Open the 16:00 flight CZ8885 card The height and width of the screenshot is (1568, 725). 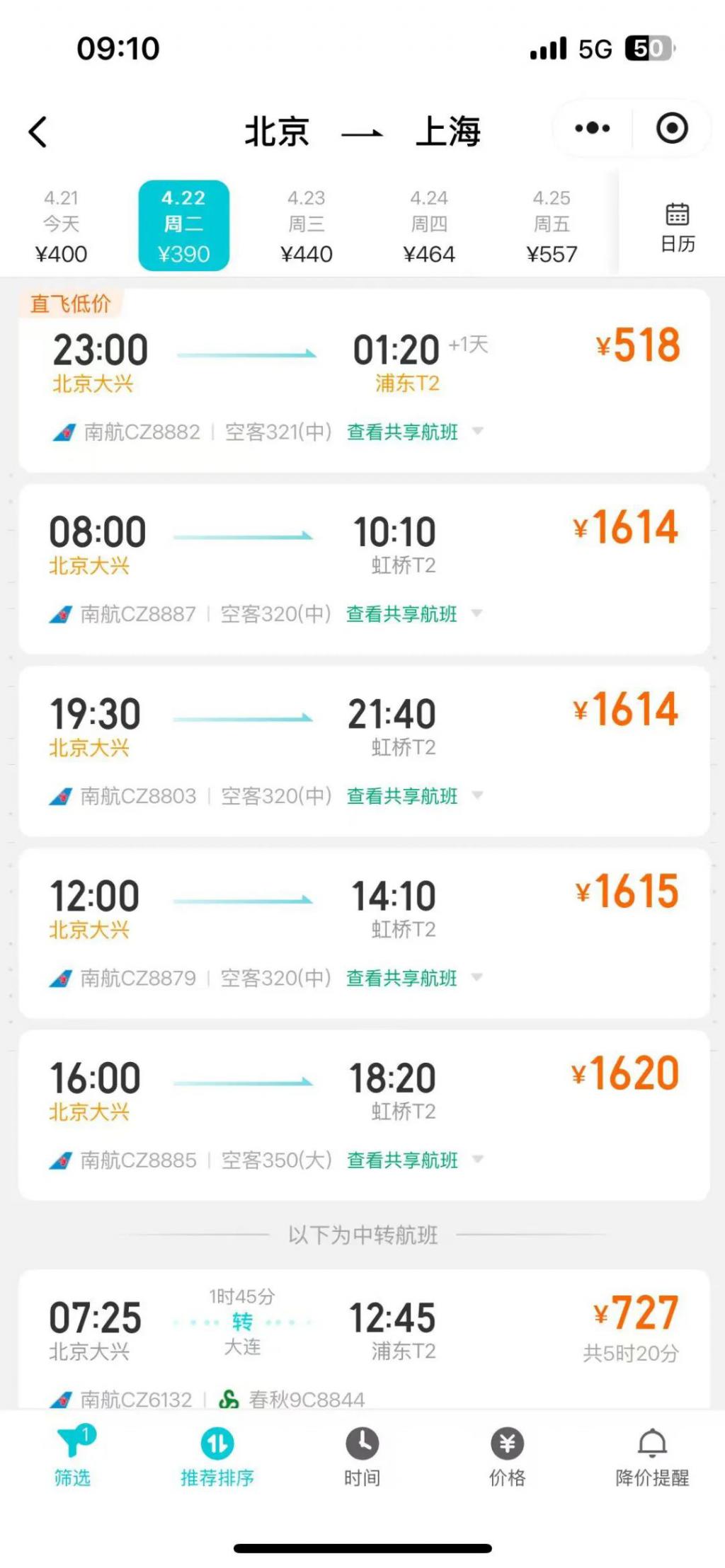point(364,1115)
